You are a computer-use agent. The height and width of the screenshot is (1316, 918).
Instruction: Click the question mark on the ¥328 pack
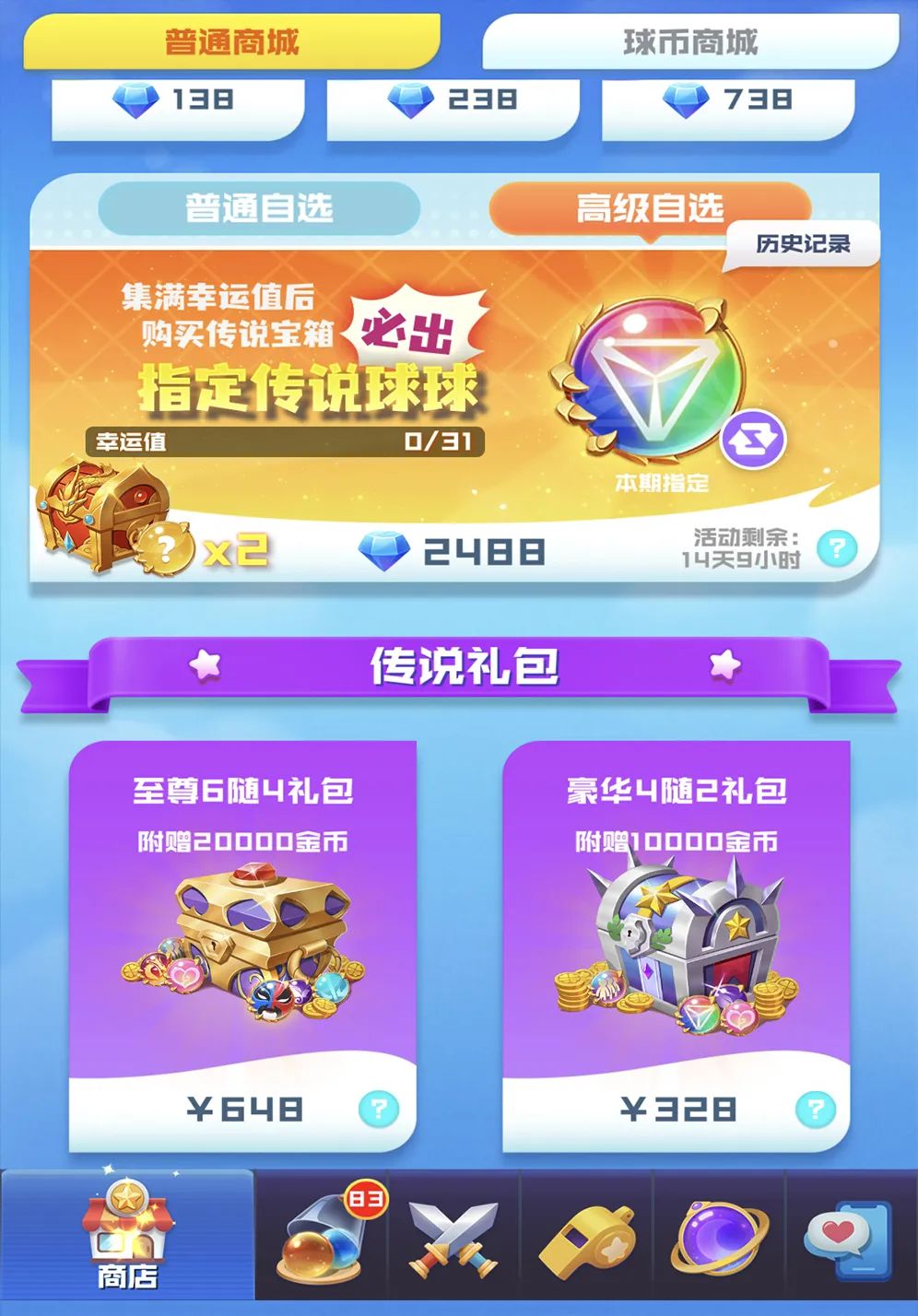pos(815,1108)
